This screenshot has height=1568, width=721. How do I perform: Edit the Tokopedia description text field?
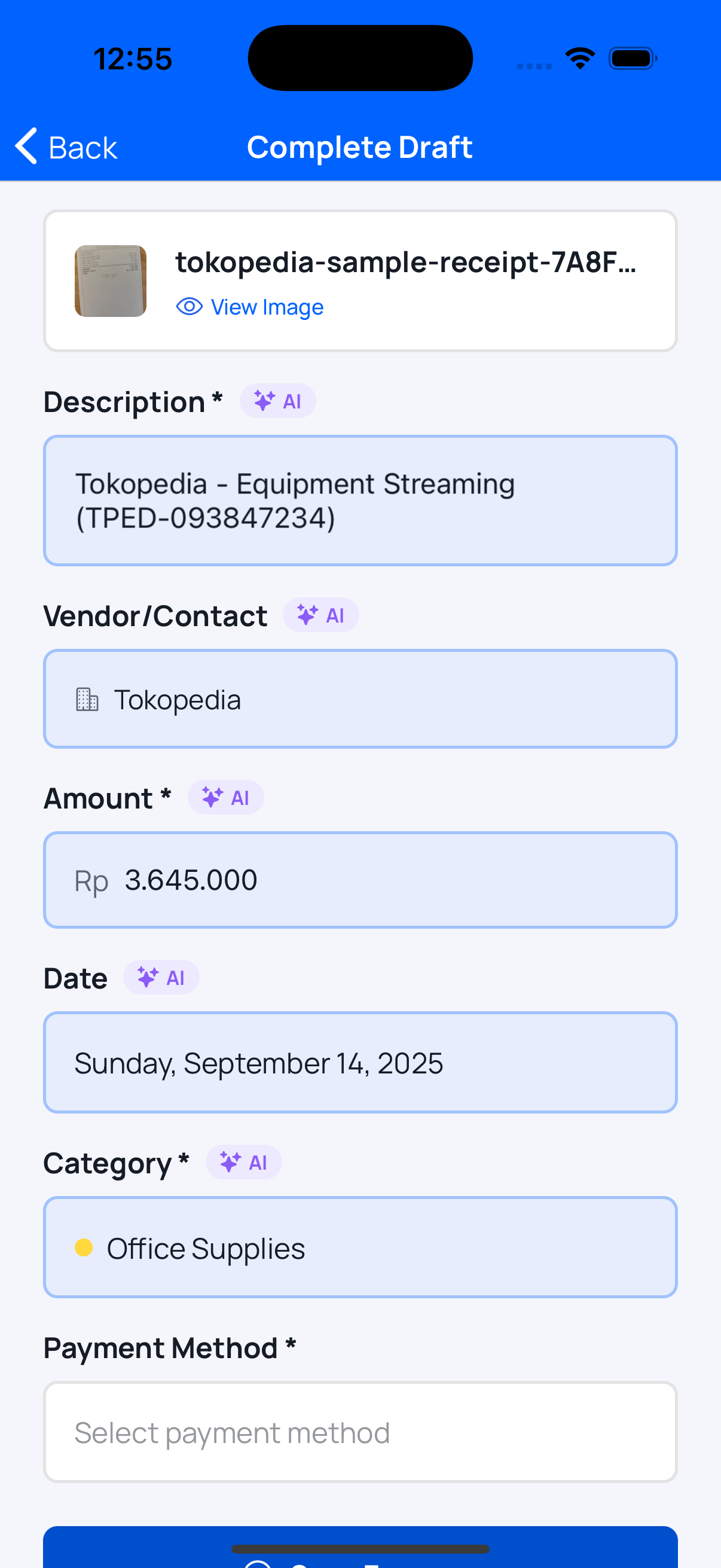(x=360, y=501)
